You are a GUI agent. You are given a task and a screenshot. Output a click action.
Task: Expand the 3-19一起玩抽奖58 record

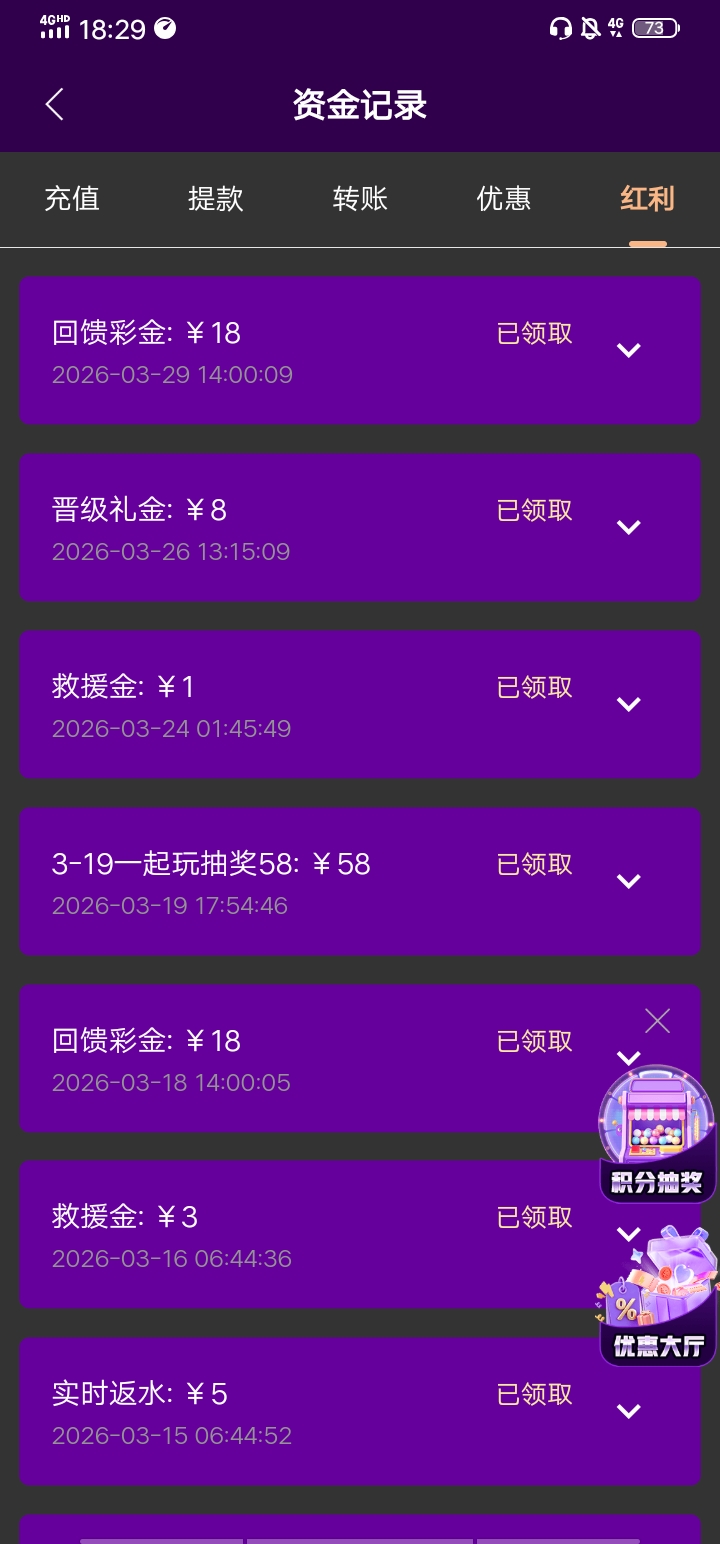629,881
